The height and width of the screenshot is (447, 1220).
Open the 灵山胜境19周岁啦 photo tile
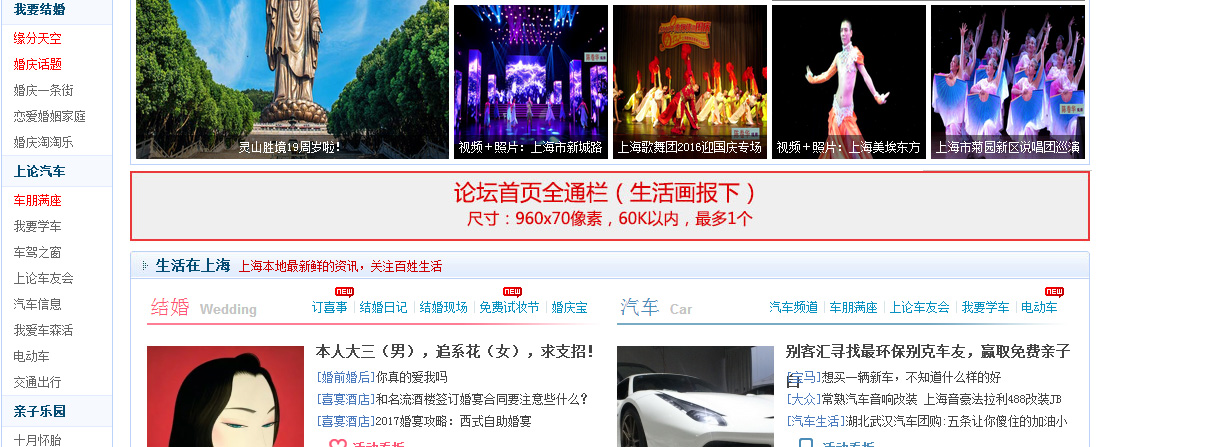[292, 78]
